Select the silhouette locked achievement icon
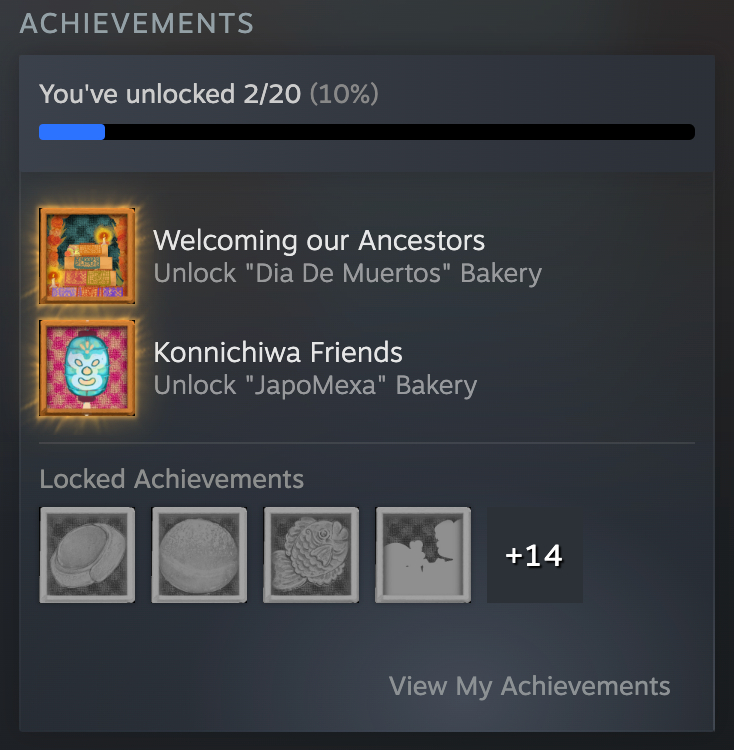This screenshot has height=750, width=734. click(x=423, y=555)
